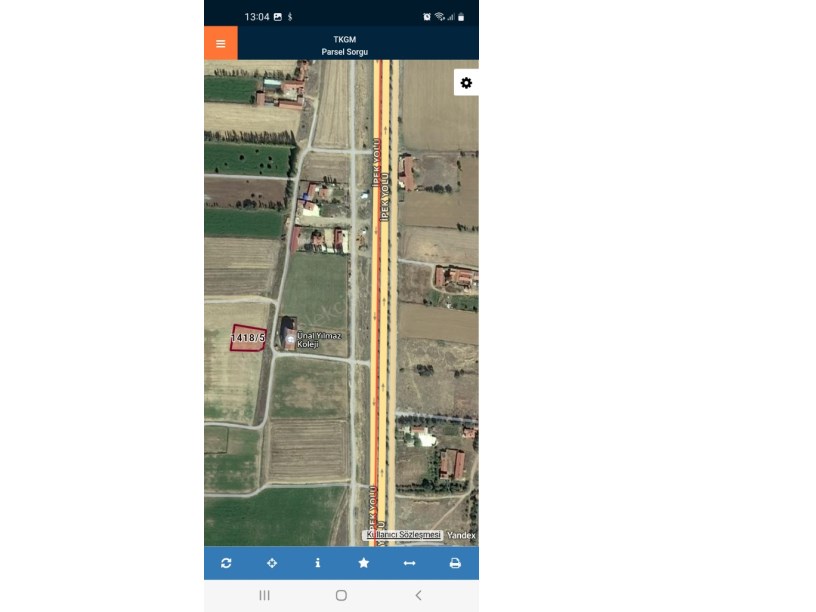
Task: Select the measure distance tool
Action: [409, 563]
